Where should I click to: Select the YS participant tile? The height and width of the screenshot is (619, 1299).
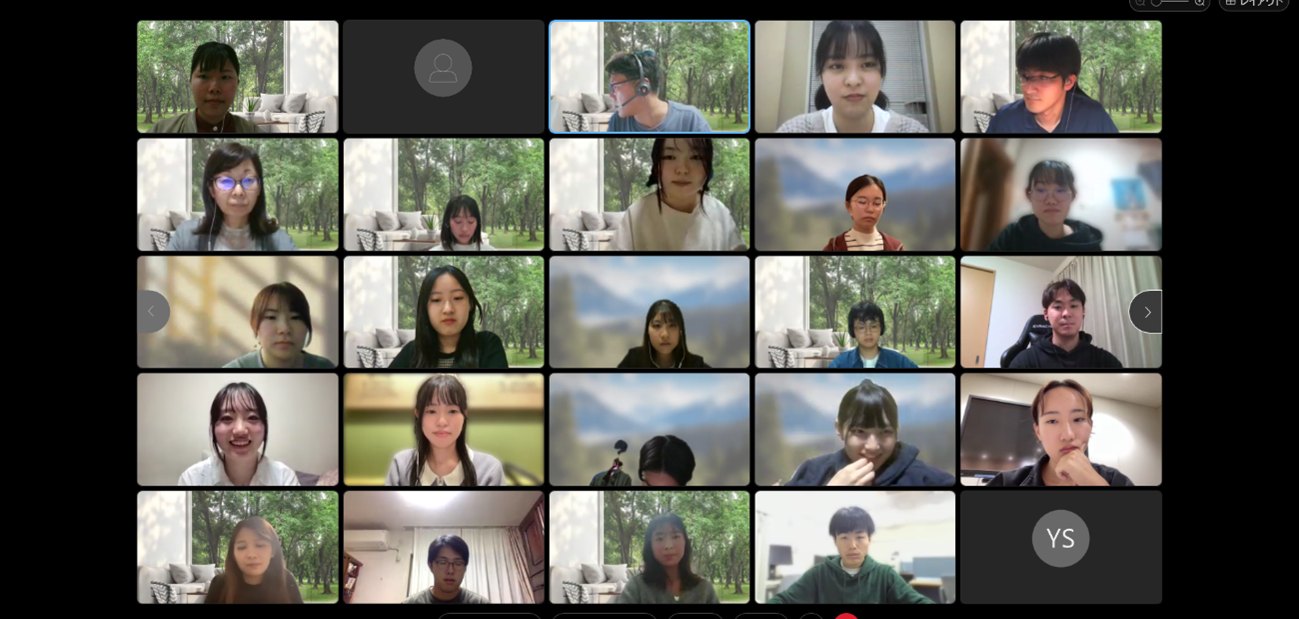pyautogui.click(x=1060, y=546)
